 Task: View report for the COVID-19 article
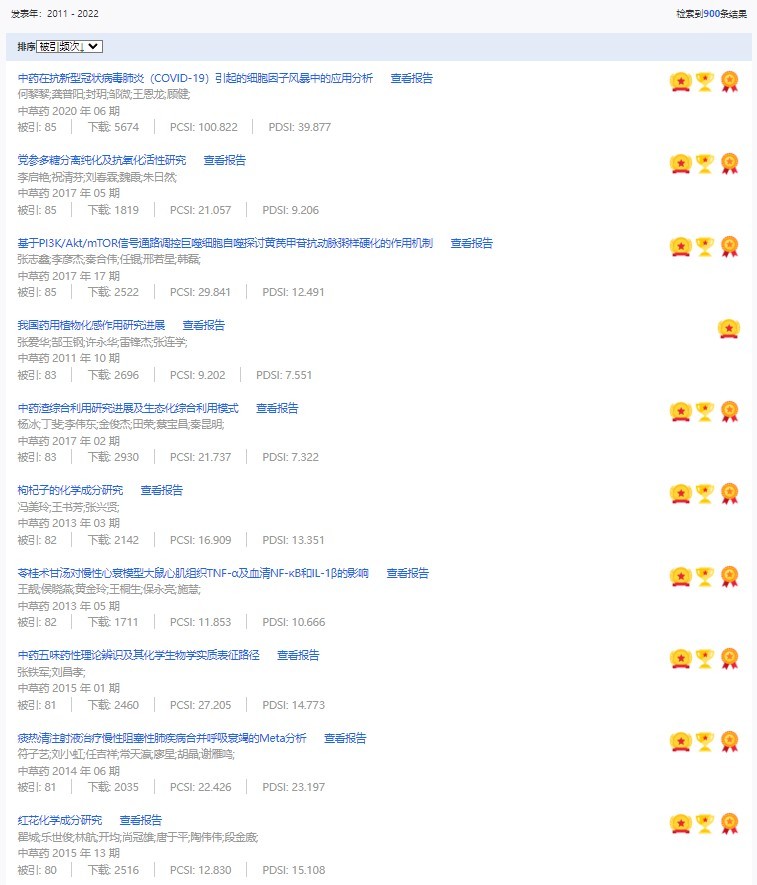[x=411, y=78]
